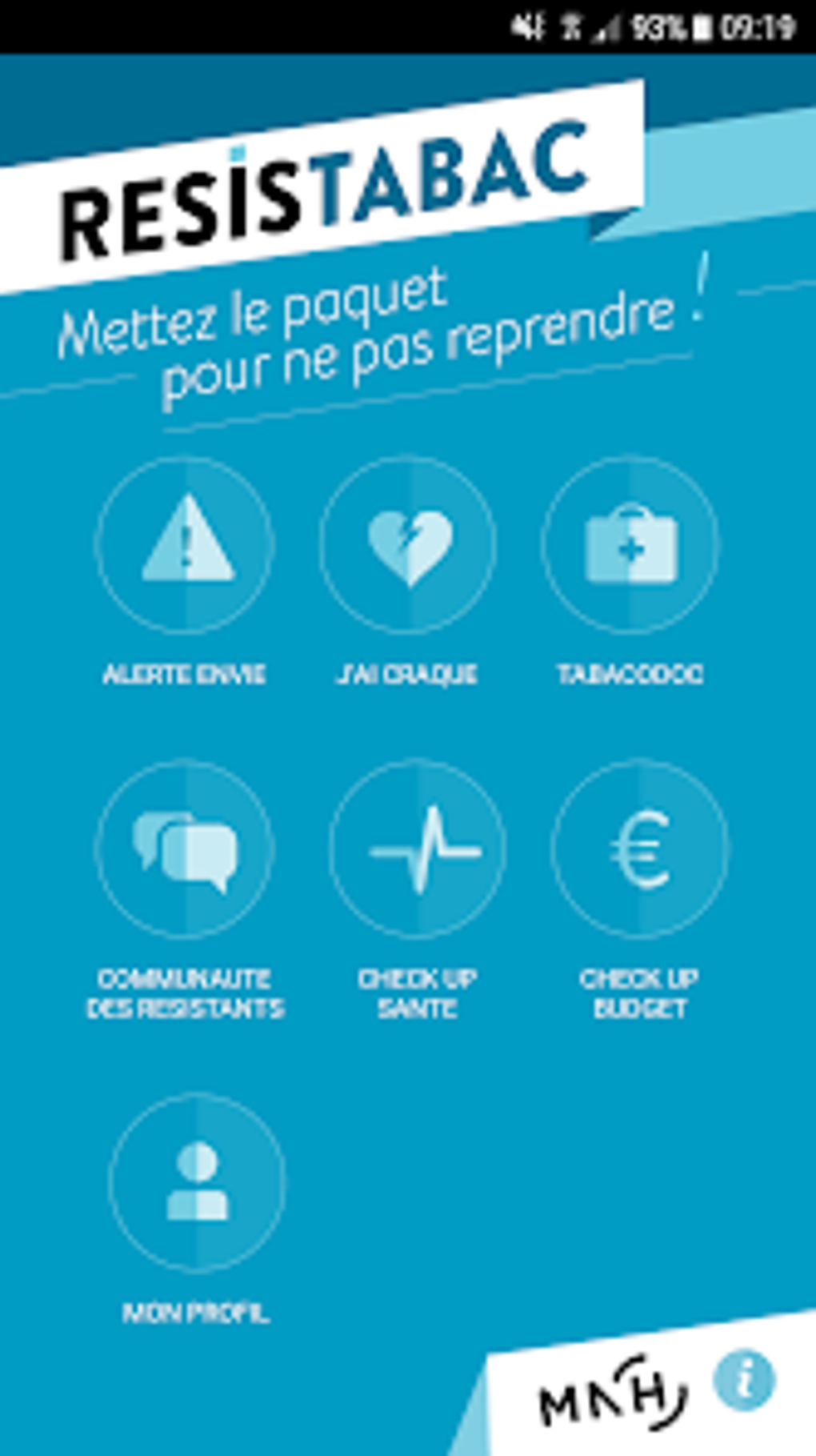Go to Mon Profil
Image resolution: width=816 pixels, height=1456 pixels.
click(x=197, y=1182)
